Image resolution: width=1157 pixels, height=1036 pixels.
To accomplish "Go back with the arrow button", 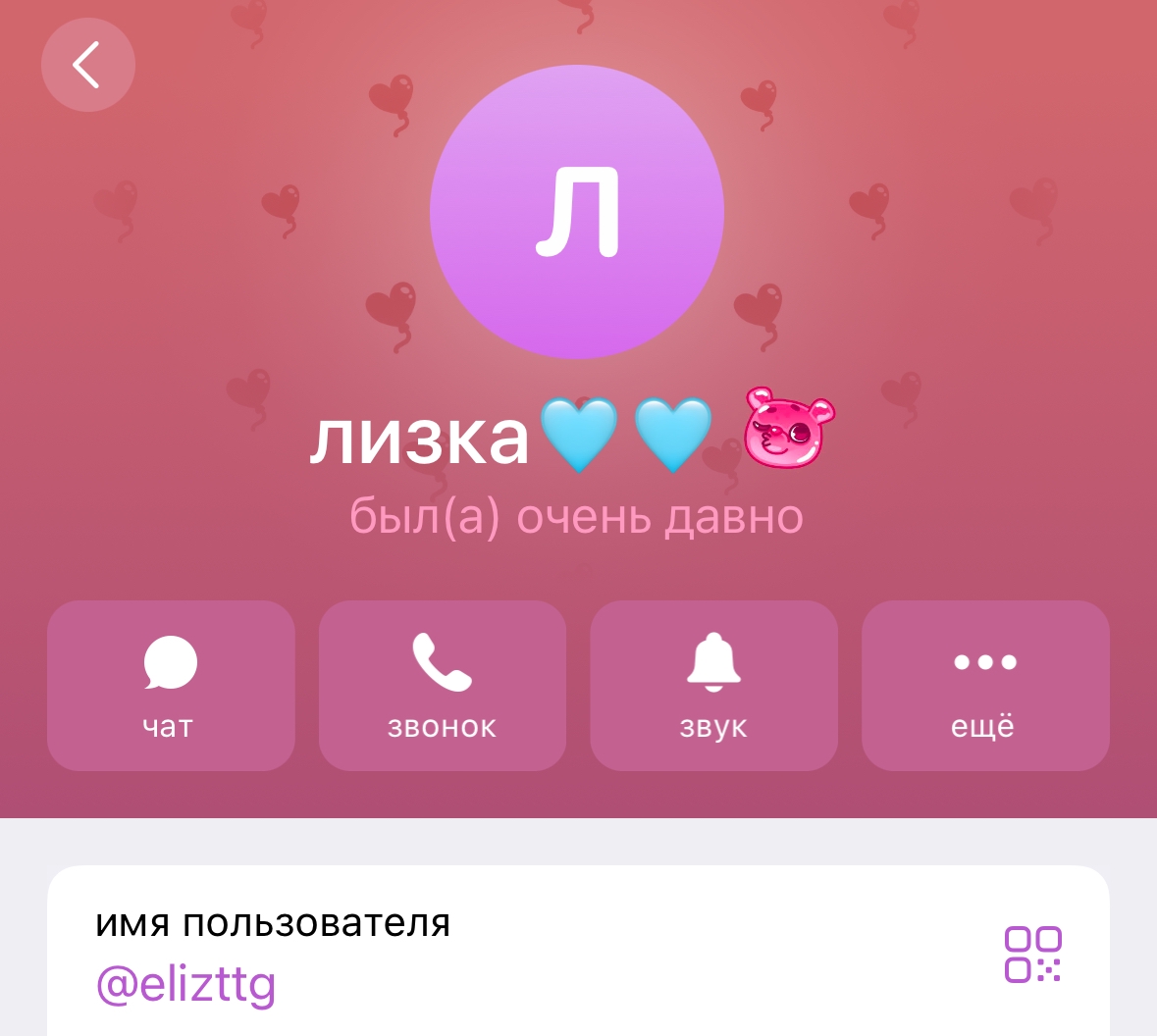I will pos(87,65).
